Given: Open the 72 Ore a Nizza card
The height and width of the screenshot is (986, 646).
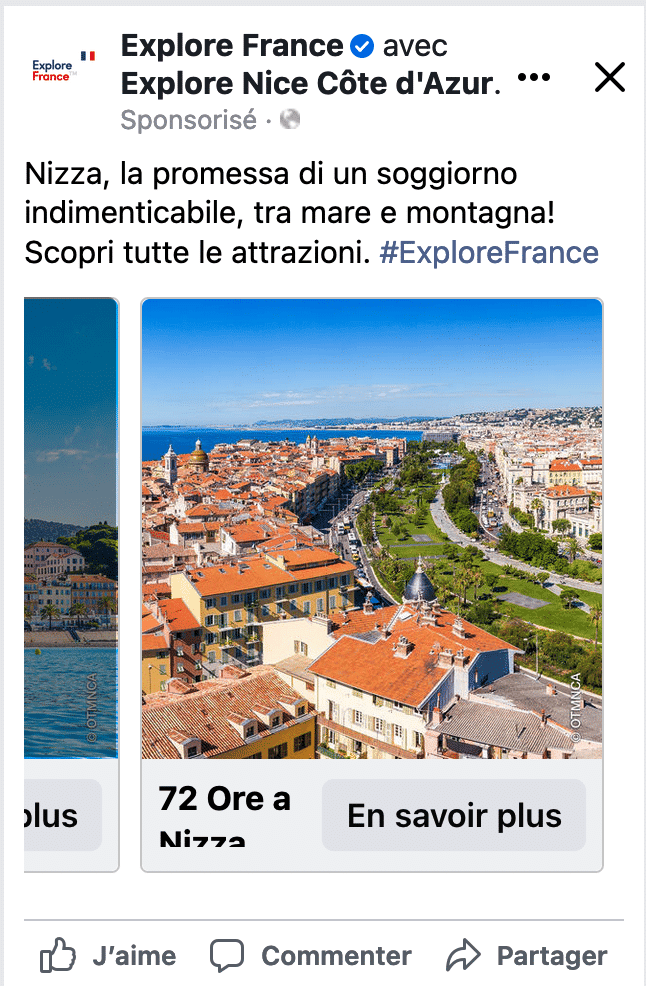Looking at the screenshot, I should click(372, 528).
